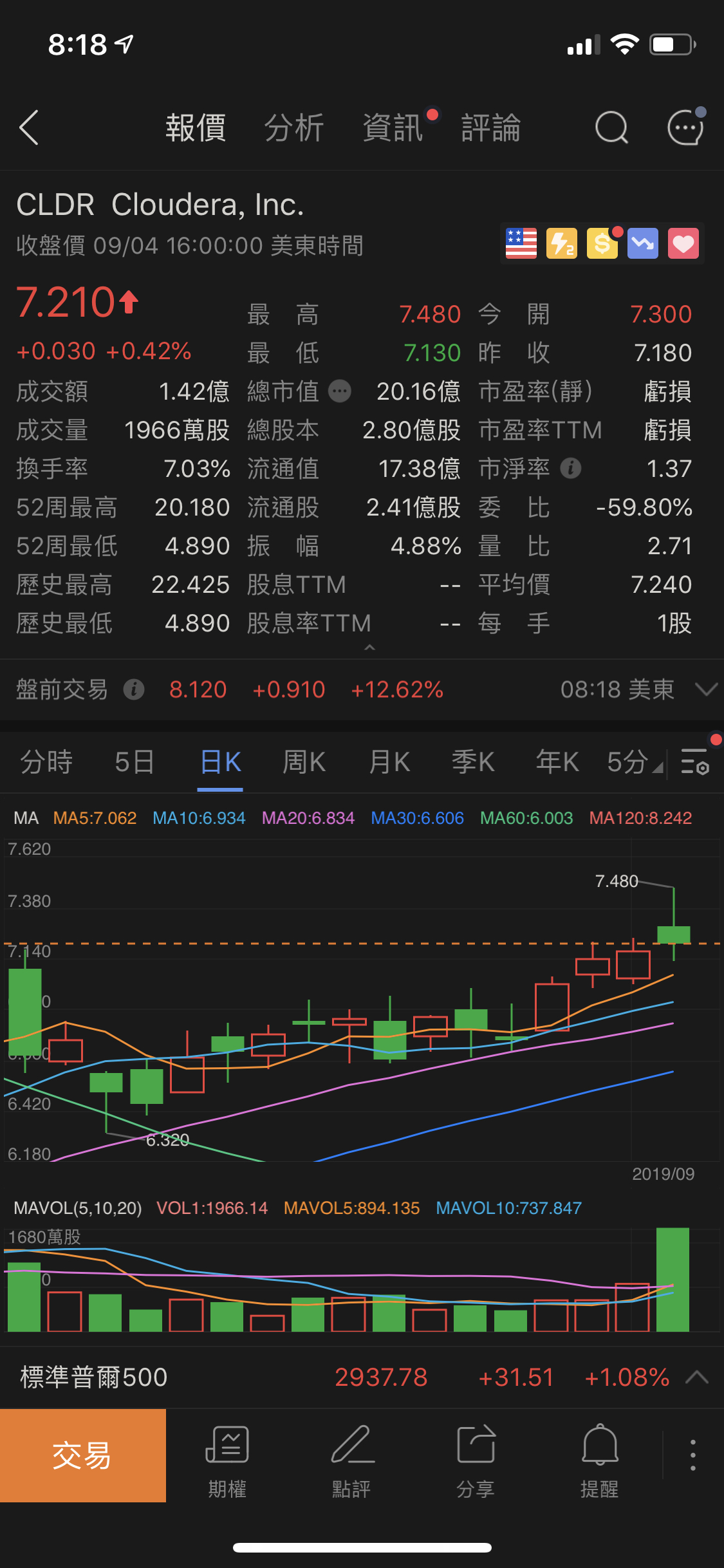The width and height of the screenshot is (724, 1568).
Task: Open chart indicator settings icon beside 5分
Action: pyautogui.click(x=695, y=761)
